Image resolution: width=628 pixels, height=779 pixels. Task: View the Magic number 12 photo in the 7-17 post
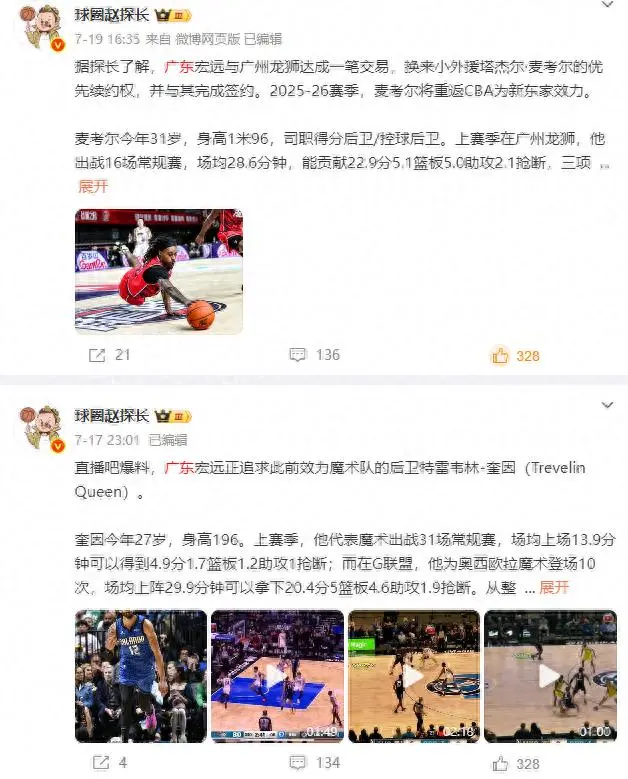coord(140,676)
